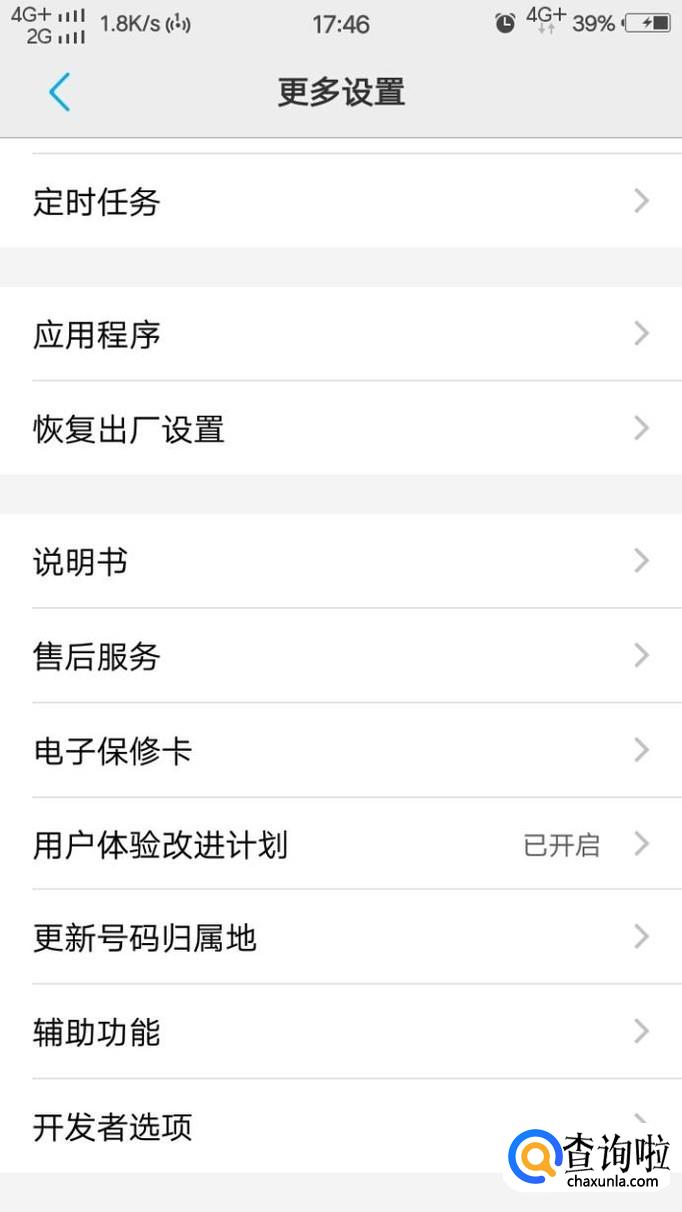Open 定时任务 settings
The image size is (682, 1212).
tap(340, 202)
